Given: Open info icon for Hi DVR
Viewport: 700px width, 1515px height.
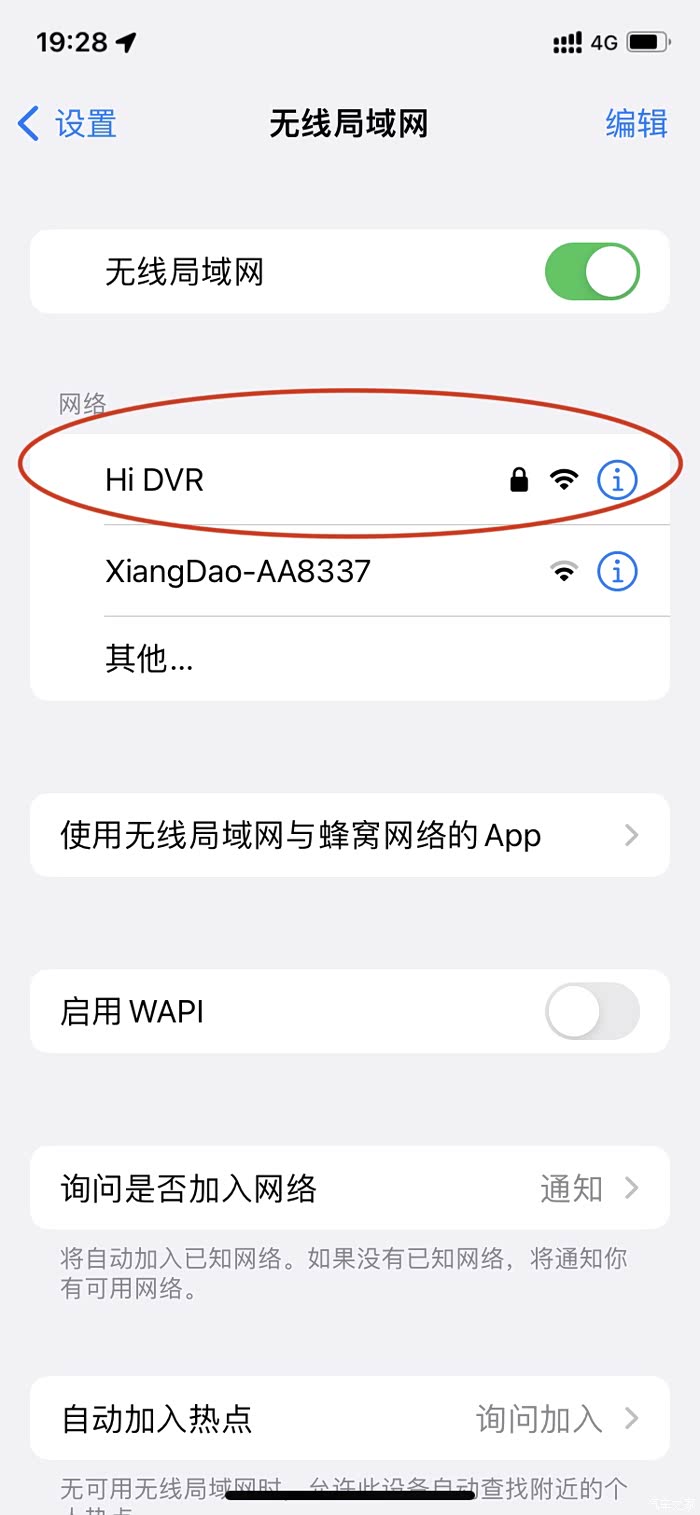Looking at the screenshot, I should (617, 481).
